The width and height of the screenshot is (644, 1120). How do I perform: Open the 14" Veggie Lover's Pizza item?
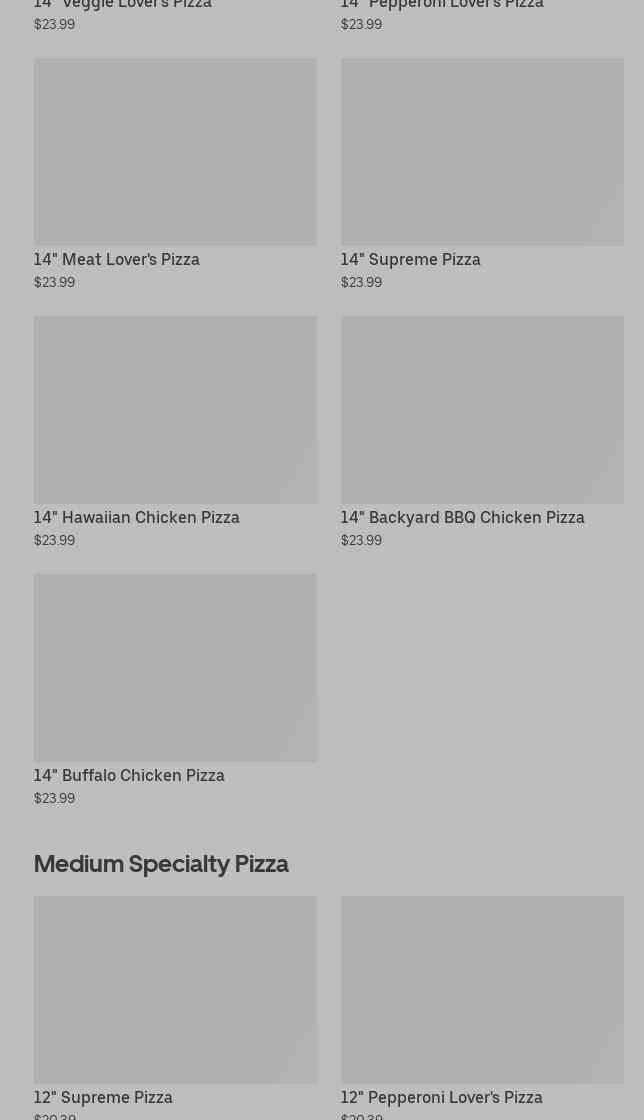click(x=123, y=6)
